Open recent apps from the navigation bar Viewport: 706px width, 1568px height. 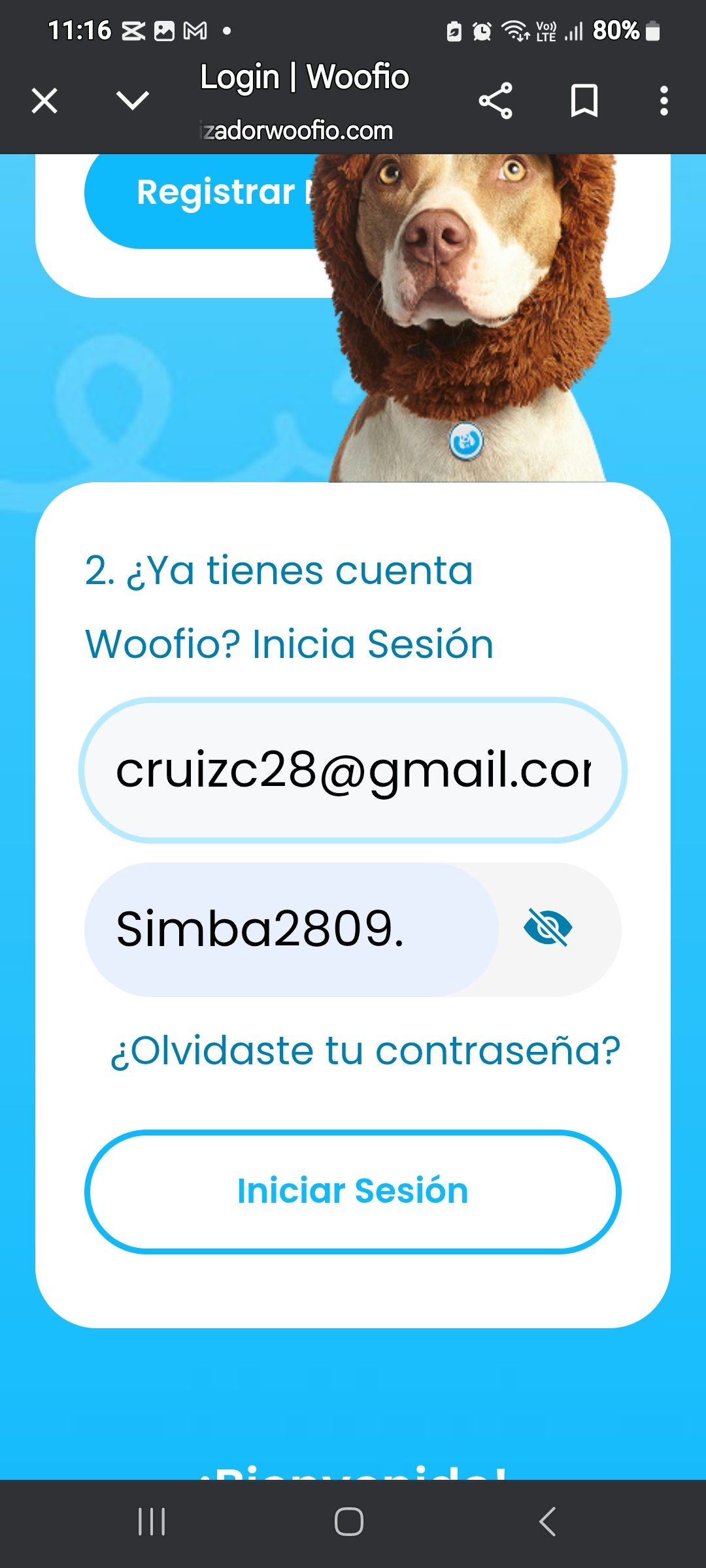pos(152,1522)
